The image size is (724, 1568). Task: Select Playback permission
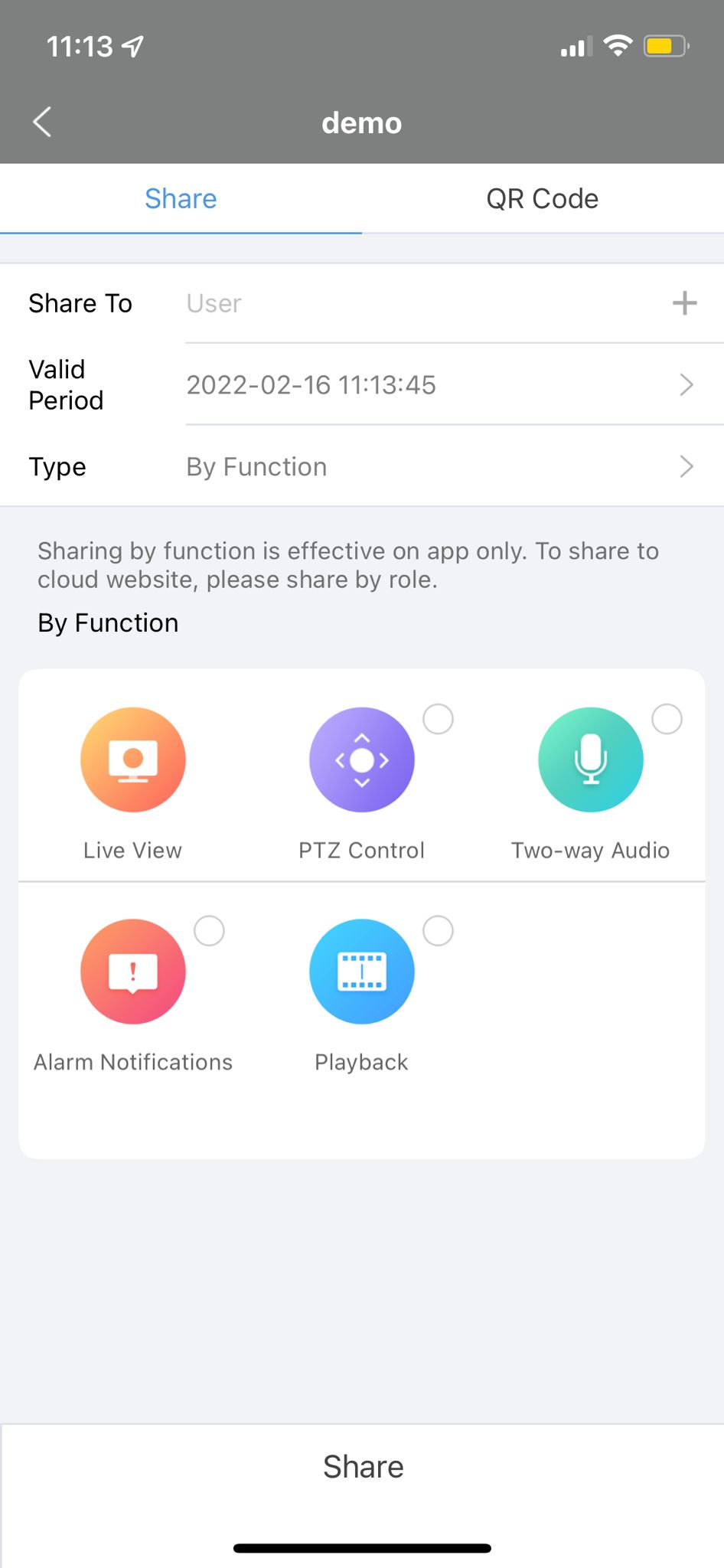click(438, 931)
